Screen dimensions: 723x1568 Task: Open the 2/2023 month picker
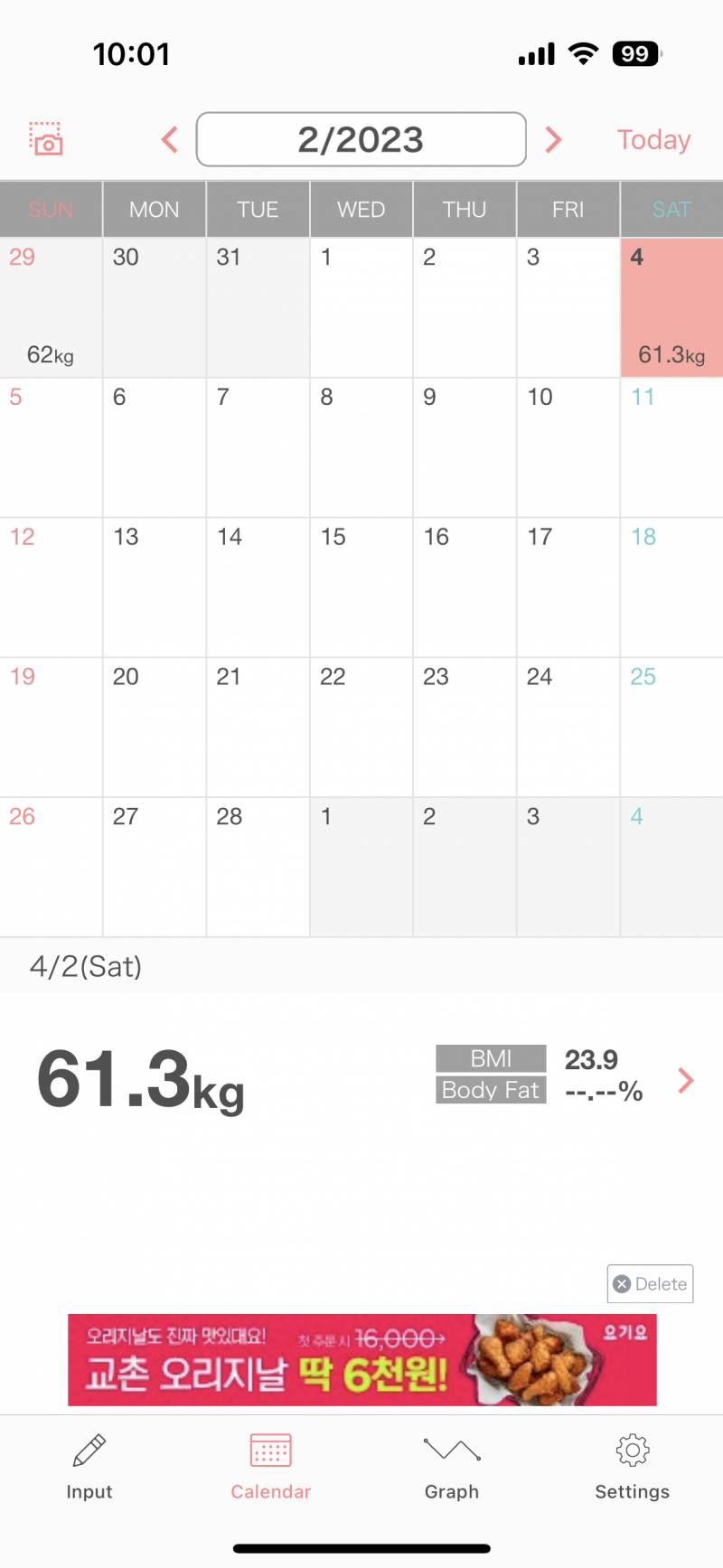(x=361, y=139)
